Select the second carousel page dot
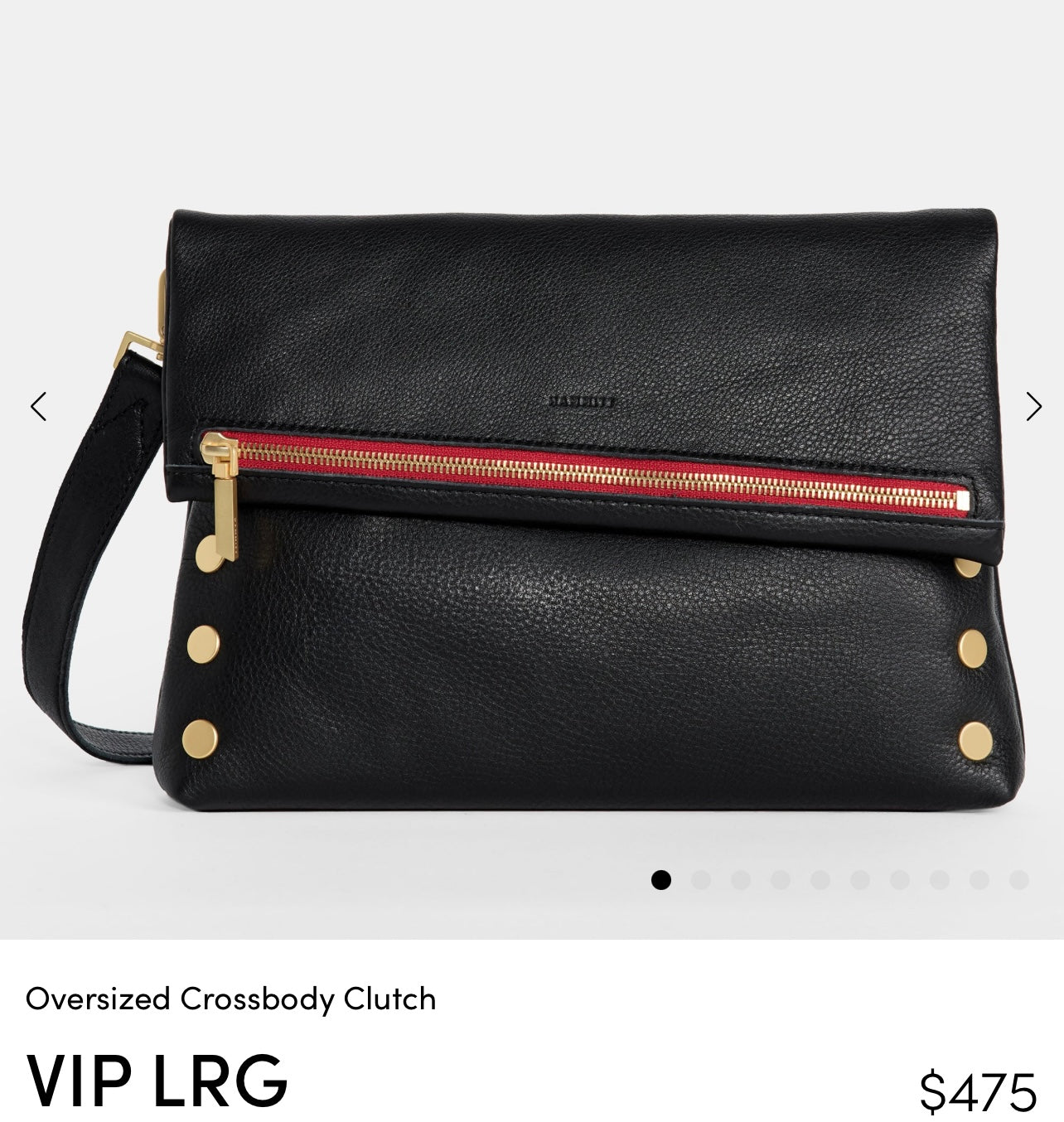This screenshot has width=1064, height=1122. 701,880
